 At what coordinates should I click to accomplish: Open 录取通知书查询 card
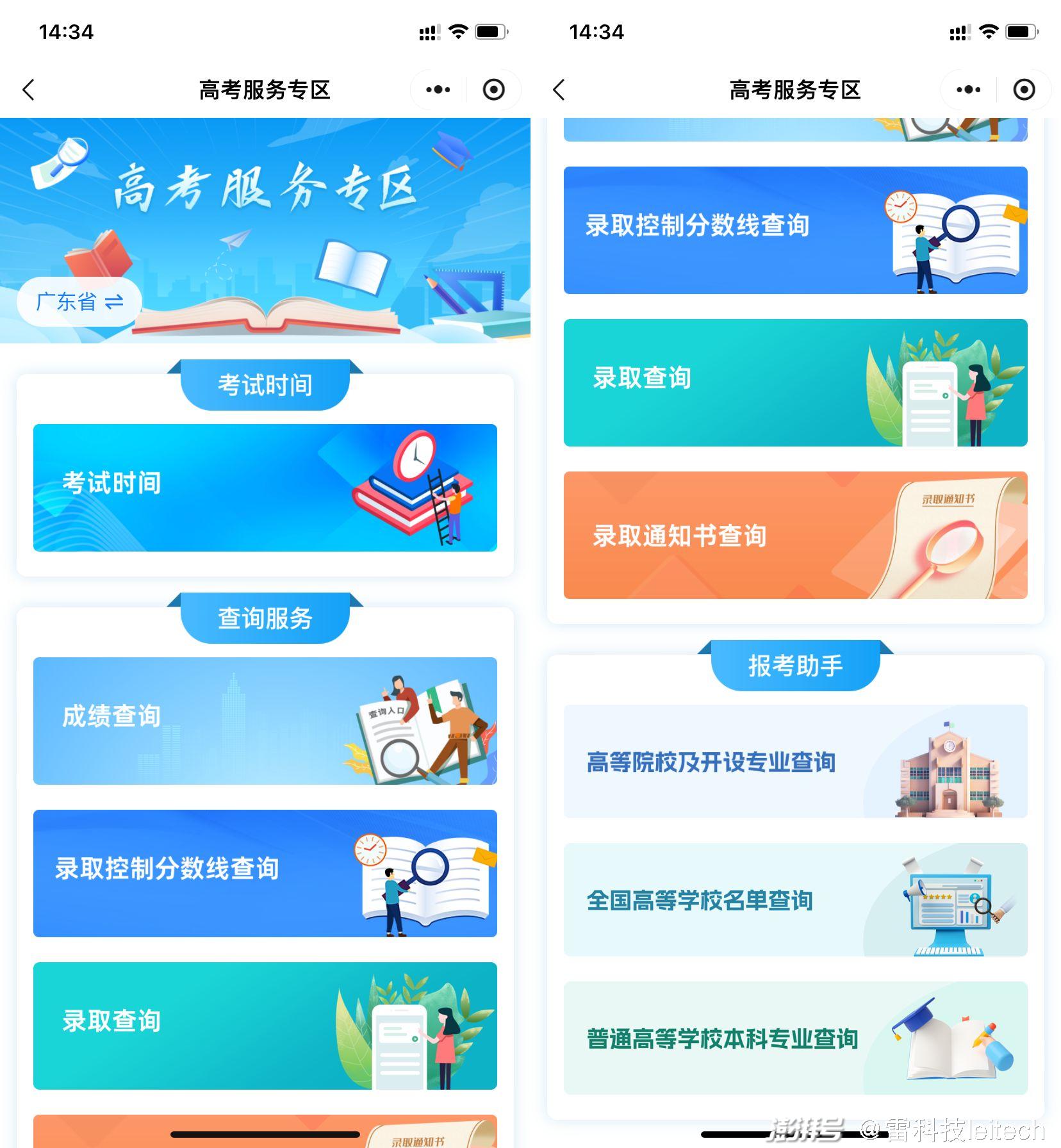tap(795, 536)
